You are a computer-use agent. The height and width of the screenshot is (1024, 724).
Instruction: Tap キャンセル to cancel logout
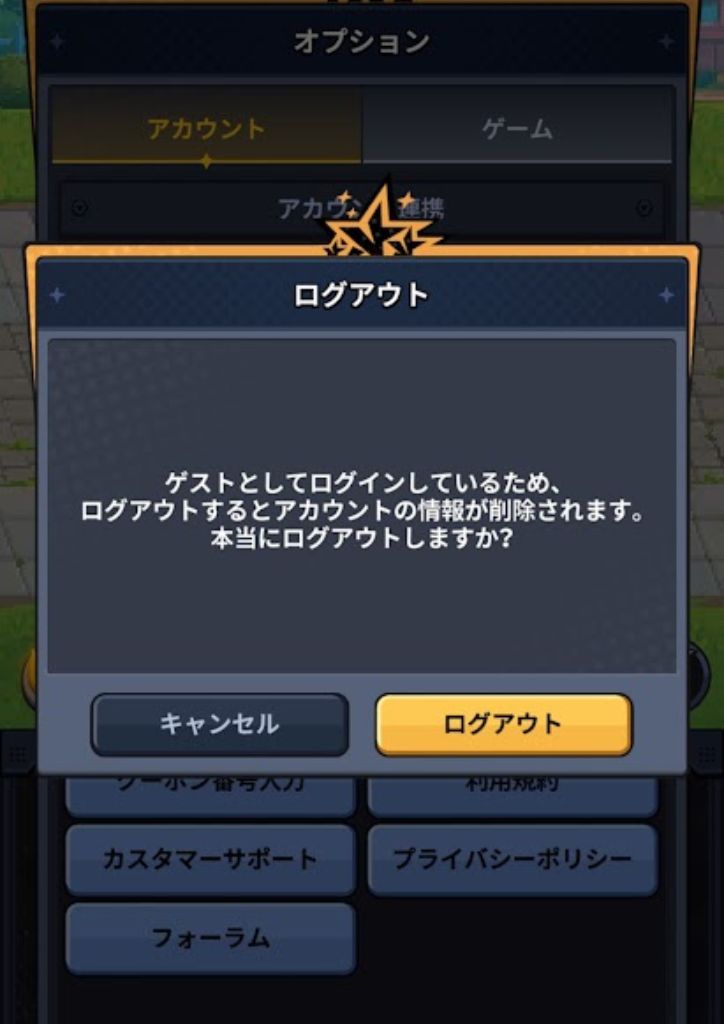(219, 724)
